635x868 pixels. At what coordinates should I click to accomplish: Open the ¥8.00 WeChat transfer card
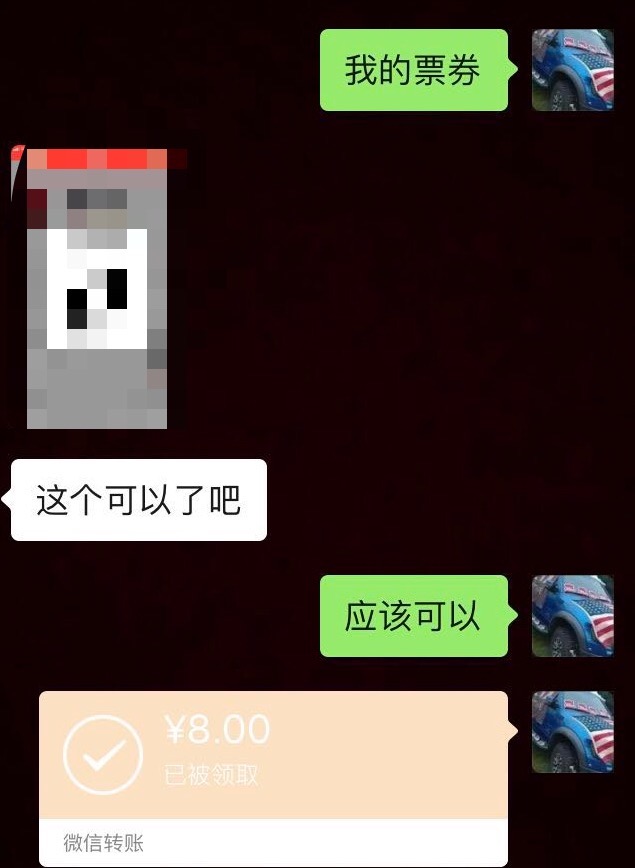[273, 760]
